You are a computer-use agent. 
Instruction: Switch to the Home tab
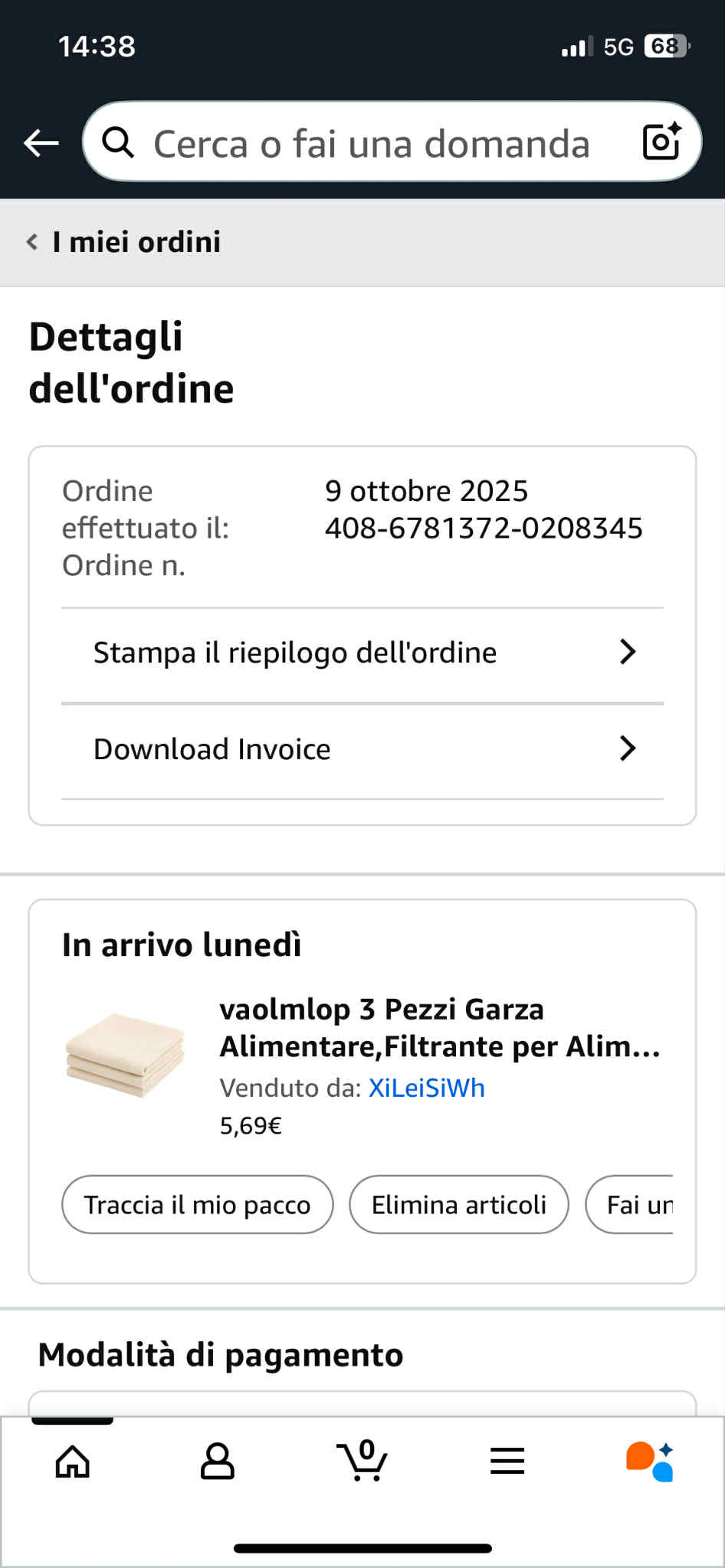pyautogui.click(x=73, y=1462)
